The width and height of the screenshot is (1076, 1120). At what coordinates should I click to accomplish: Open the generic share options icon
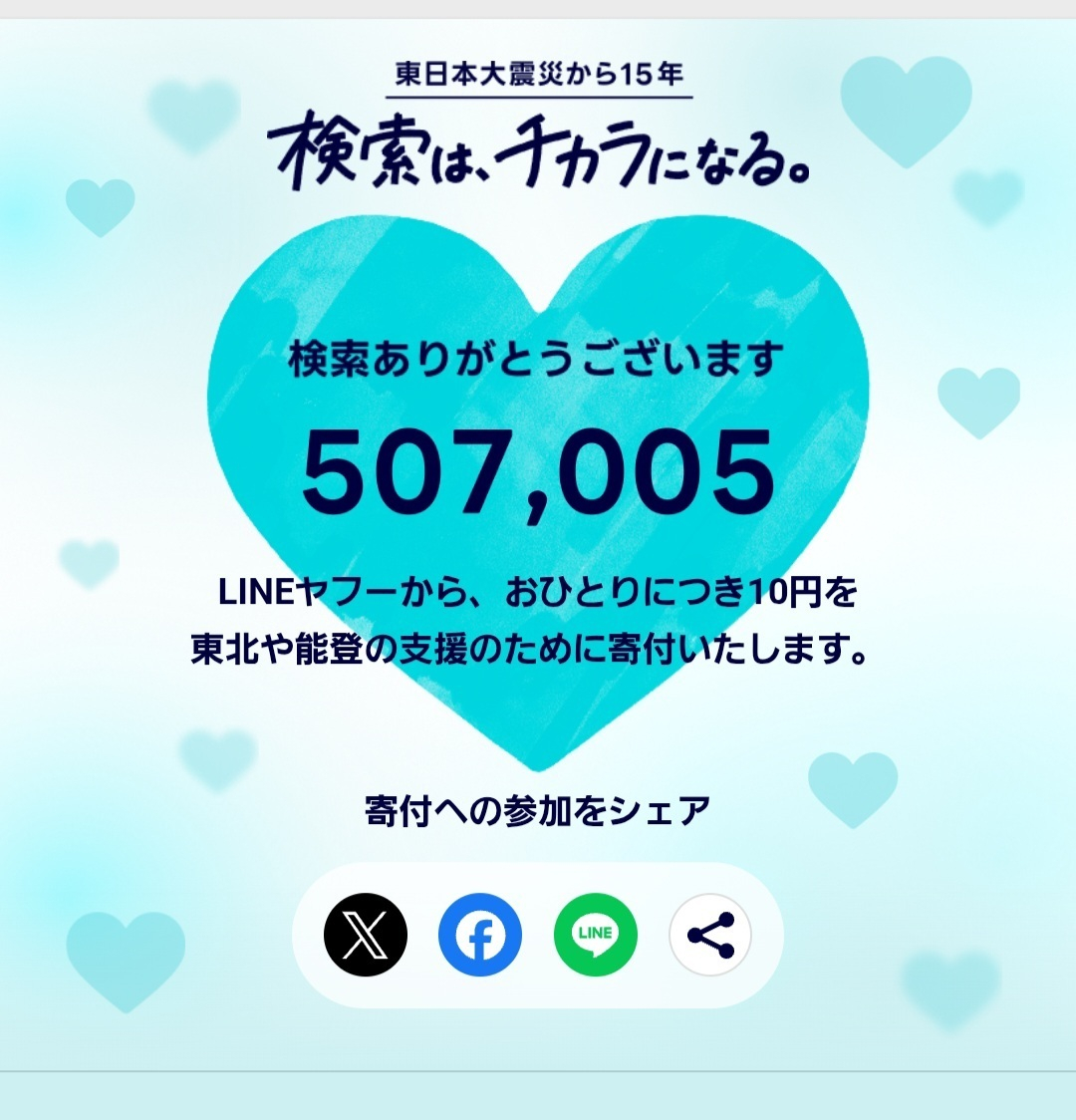710,935
